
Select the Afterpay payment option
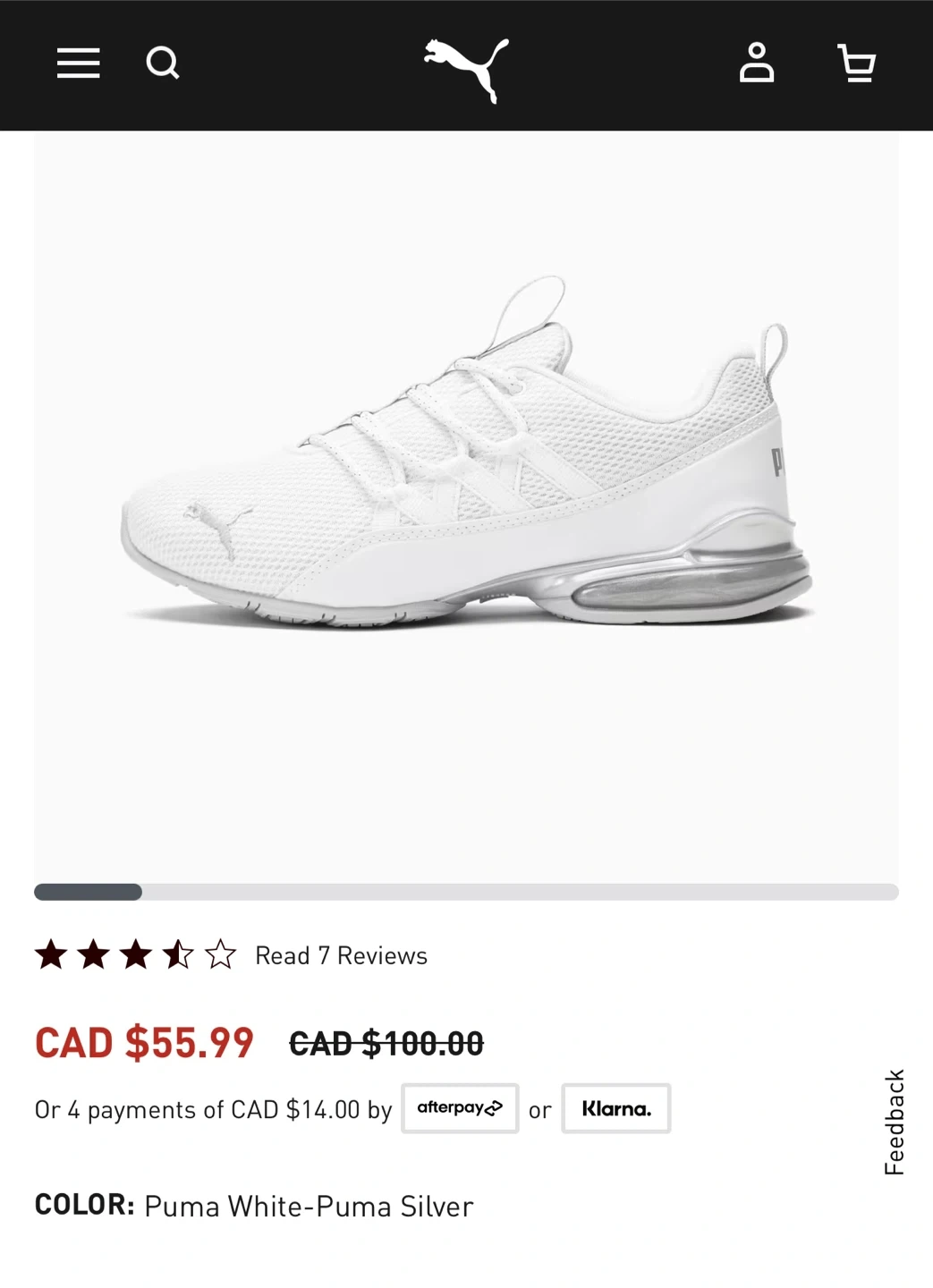click(x=460, y=1108)
